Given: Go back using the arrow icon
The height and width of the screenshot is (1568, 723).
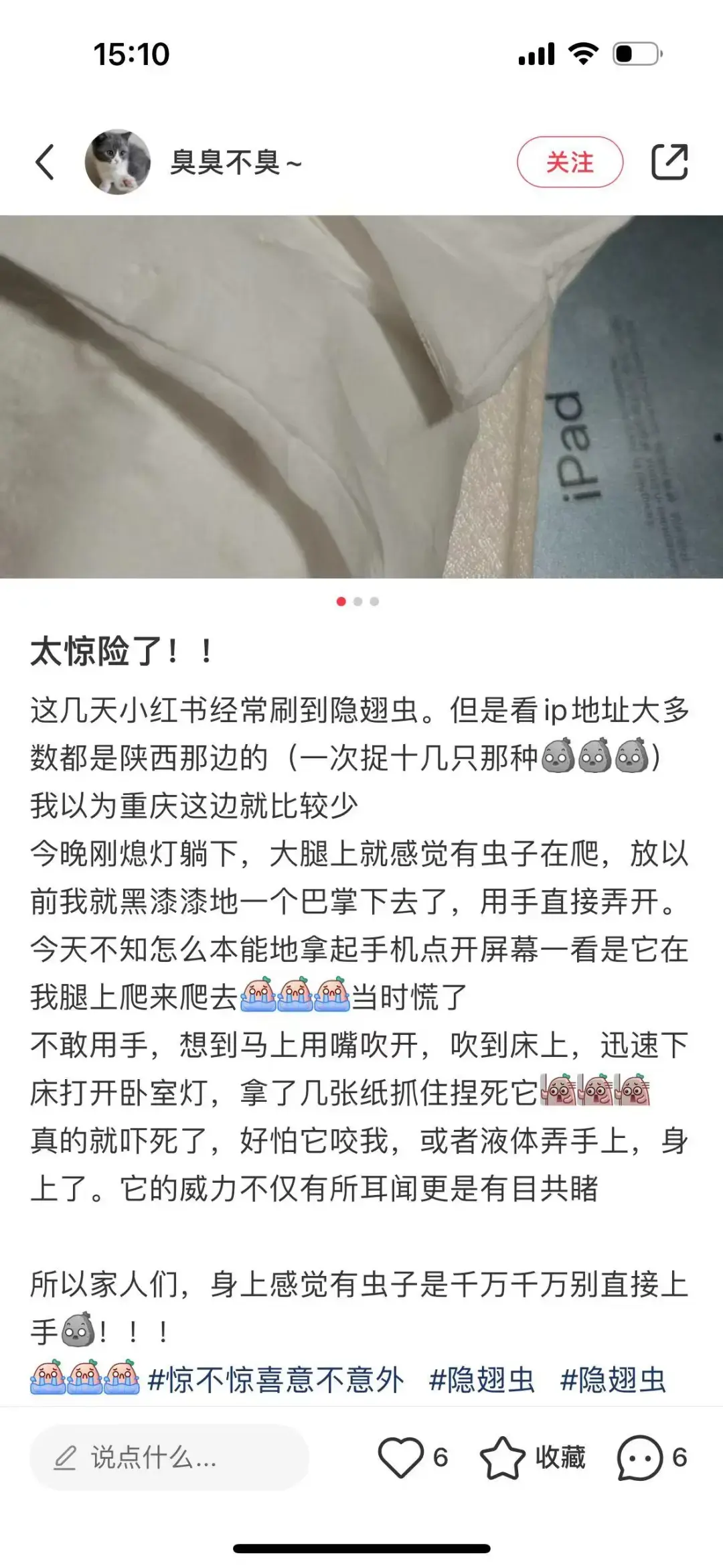Looking at the screenshot, I should 45,162.
